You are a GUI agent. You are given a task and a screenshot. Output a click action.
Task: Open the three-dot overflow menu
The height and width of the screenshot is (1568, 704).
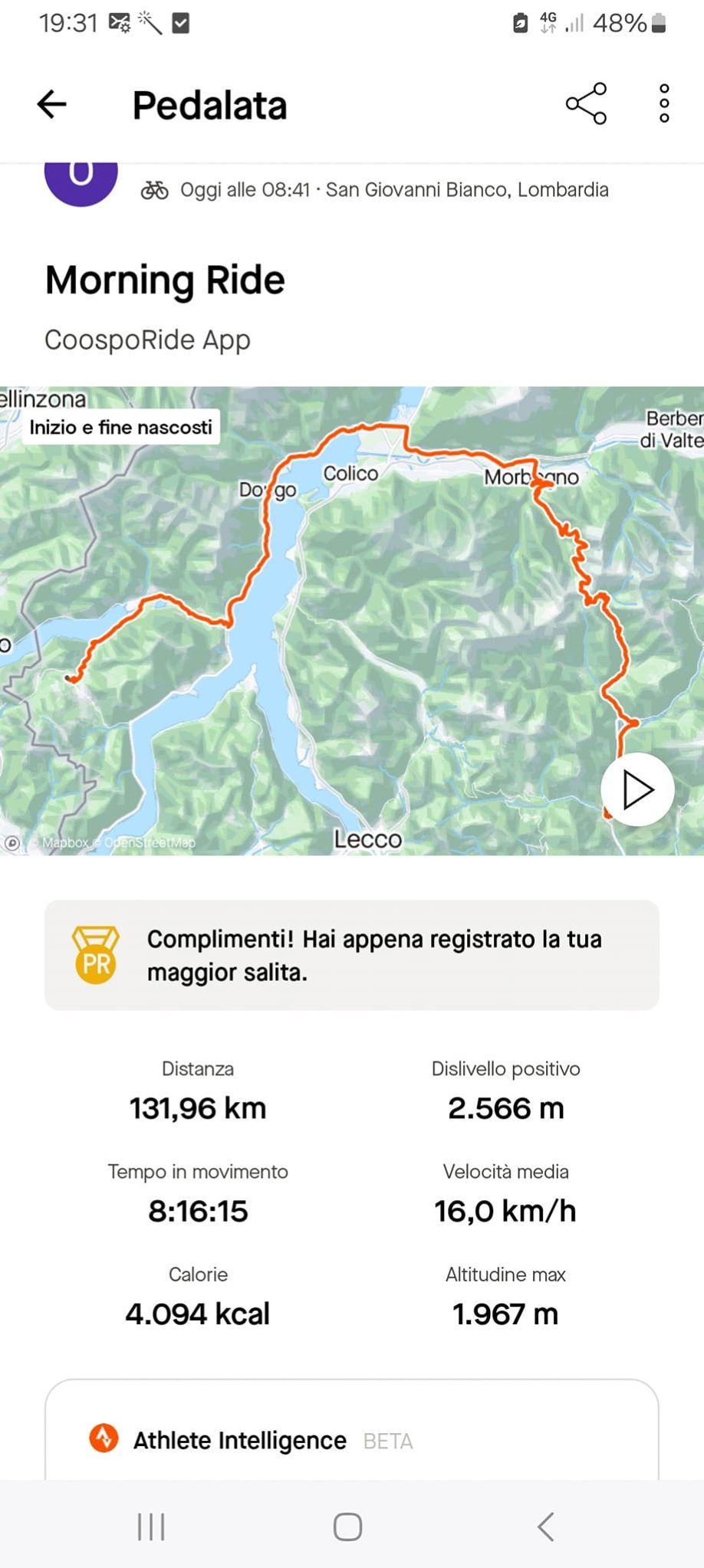coord(664,104)
